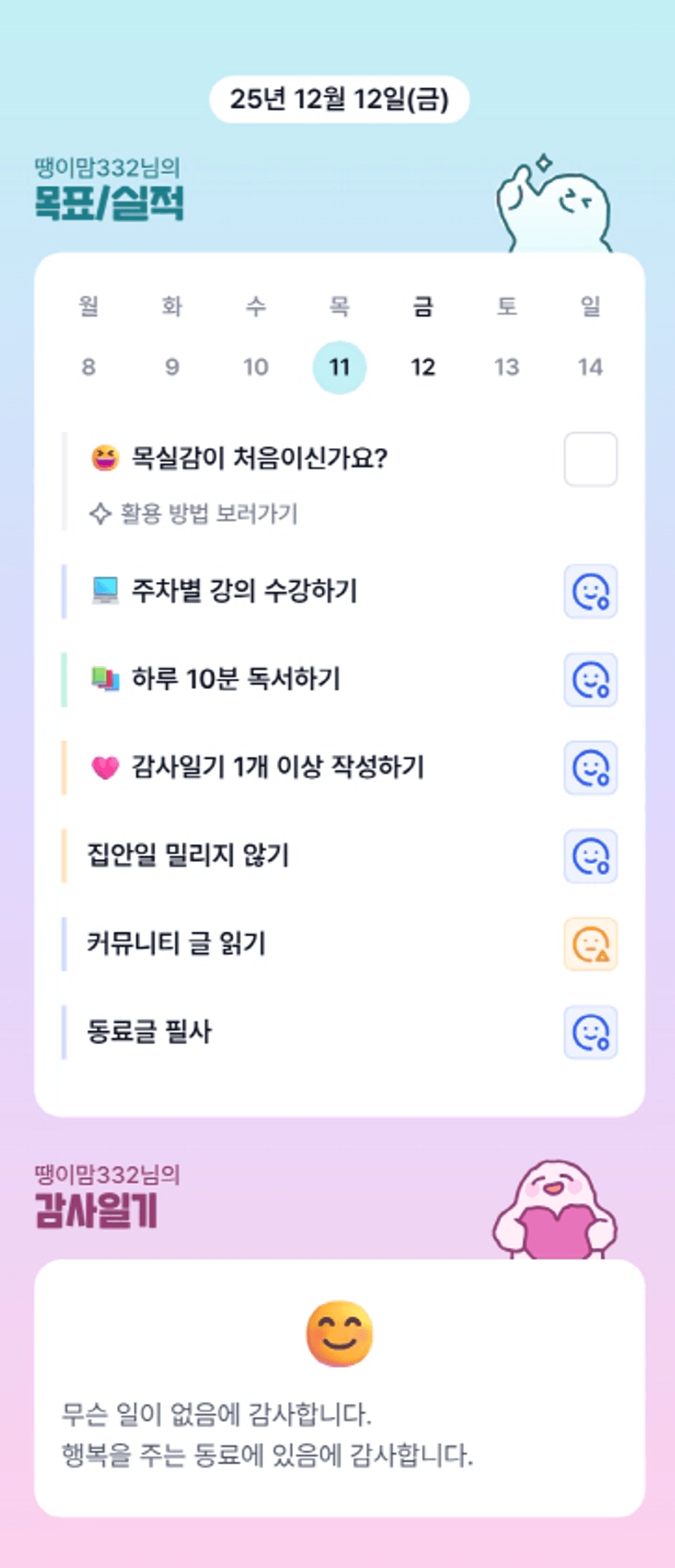Select Monday the 8th in week strip
Viewport: 675px width, 1568px height.
coord(88,366)
